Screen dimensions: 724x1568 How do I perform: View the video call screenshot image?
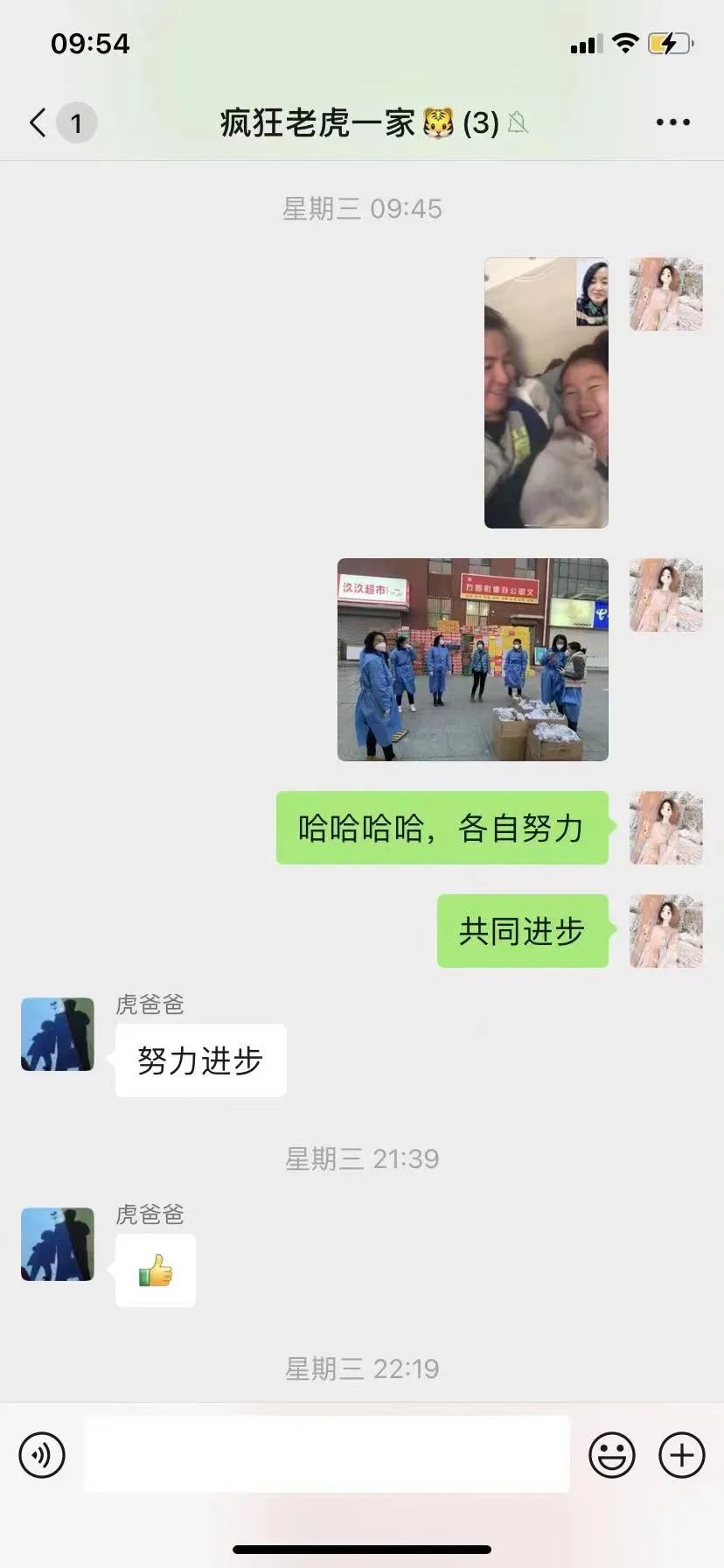tap(546, 393)
